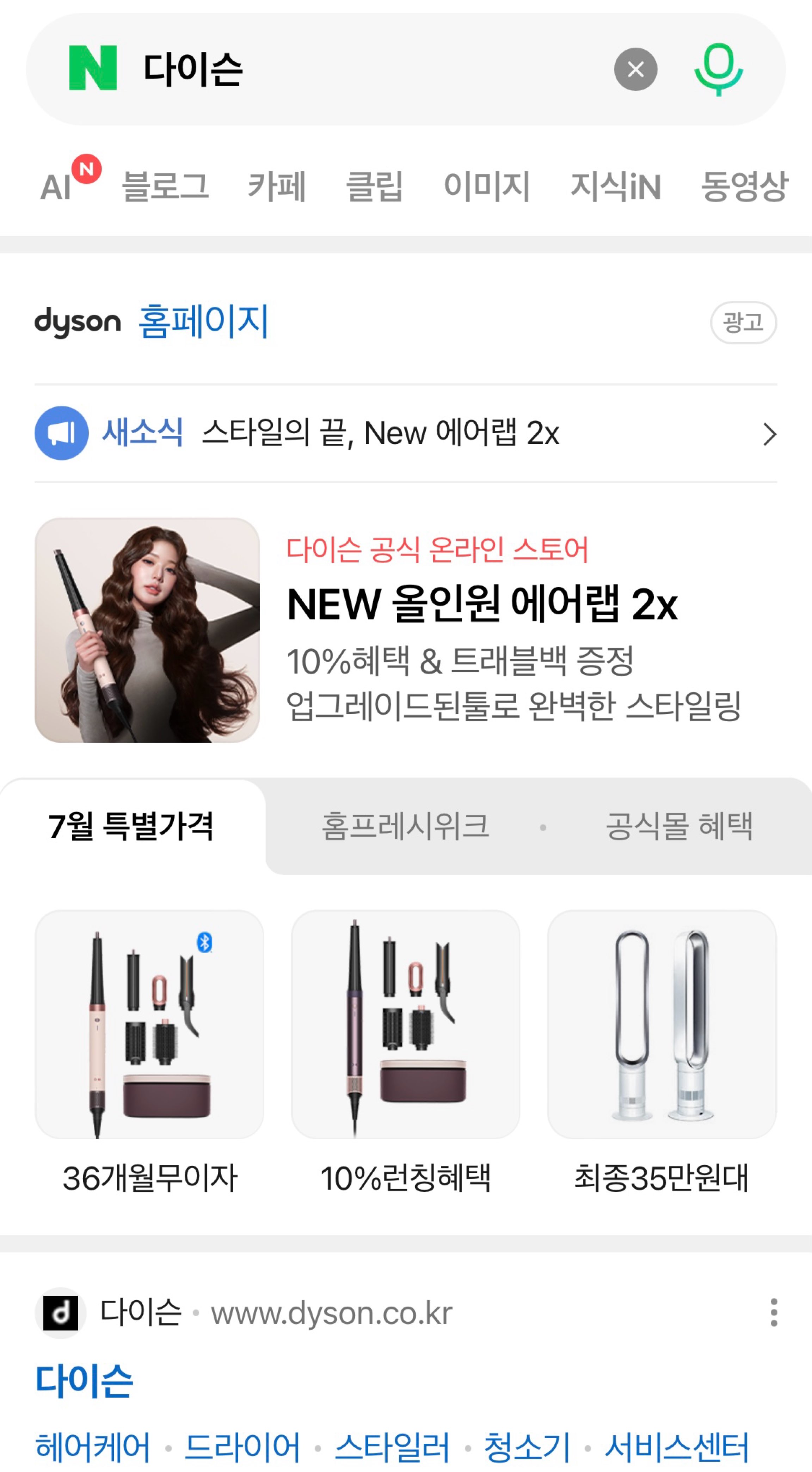The height and width of the screenshot is (1472, 812).
Task: Clear the search text with the X button
Action: pyautogui.click(x=635, y=69)
